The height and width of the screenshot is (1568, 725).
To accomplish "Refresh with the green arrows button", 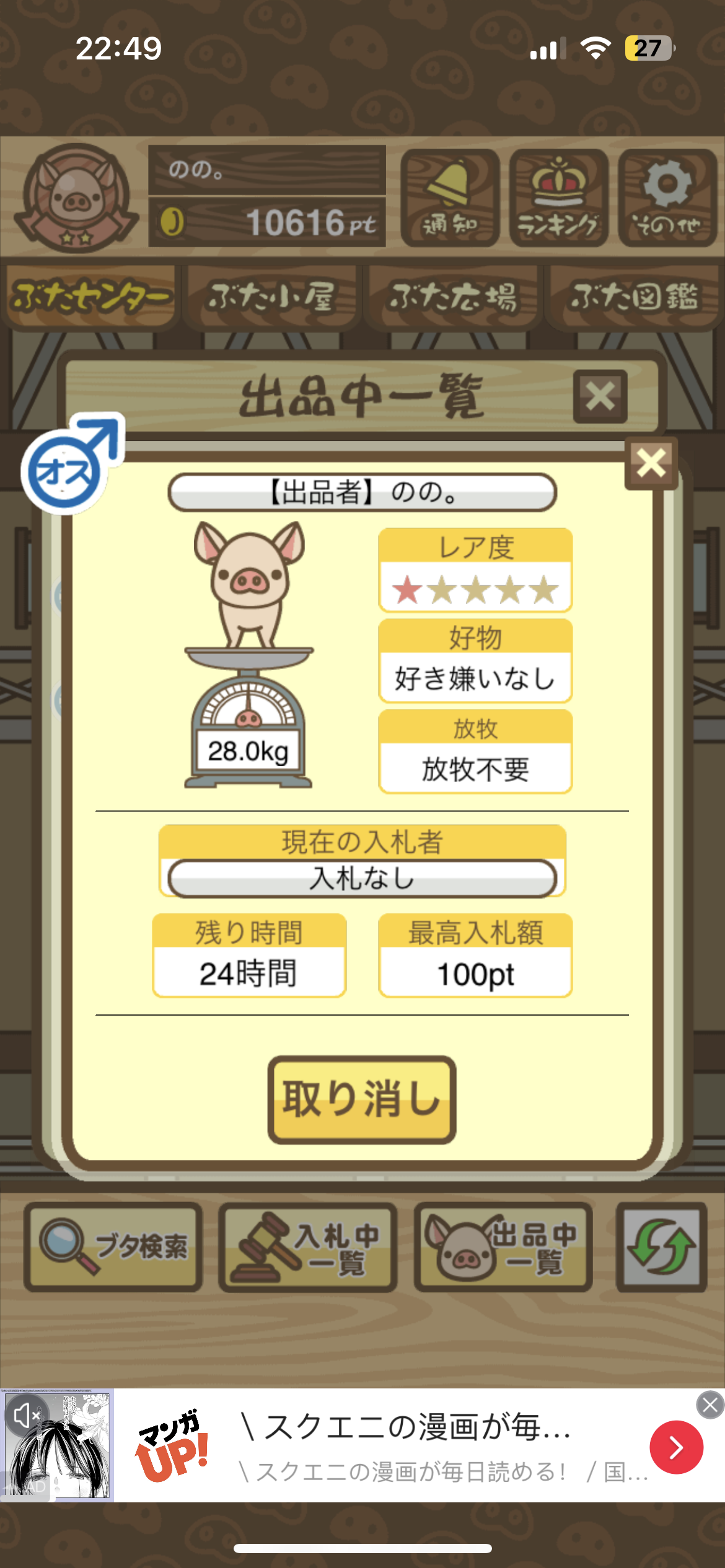I will pyautogui.click(x=661, y=1247).
